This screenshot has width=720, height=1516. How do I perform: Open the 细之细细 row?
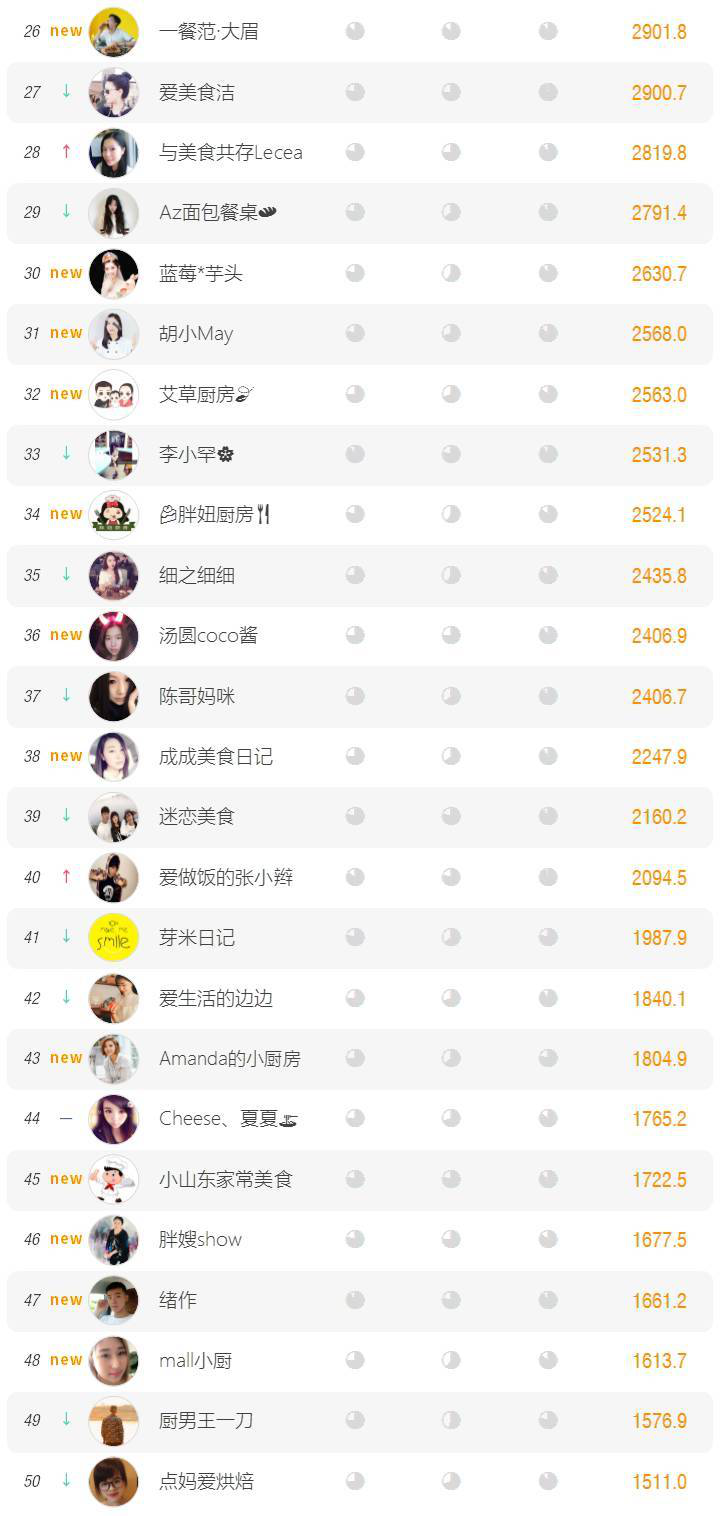[x=197, y=575]
